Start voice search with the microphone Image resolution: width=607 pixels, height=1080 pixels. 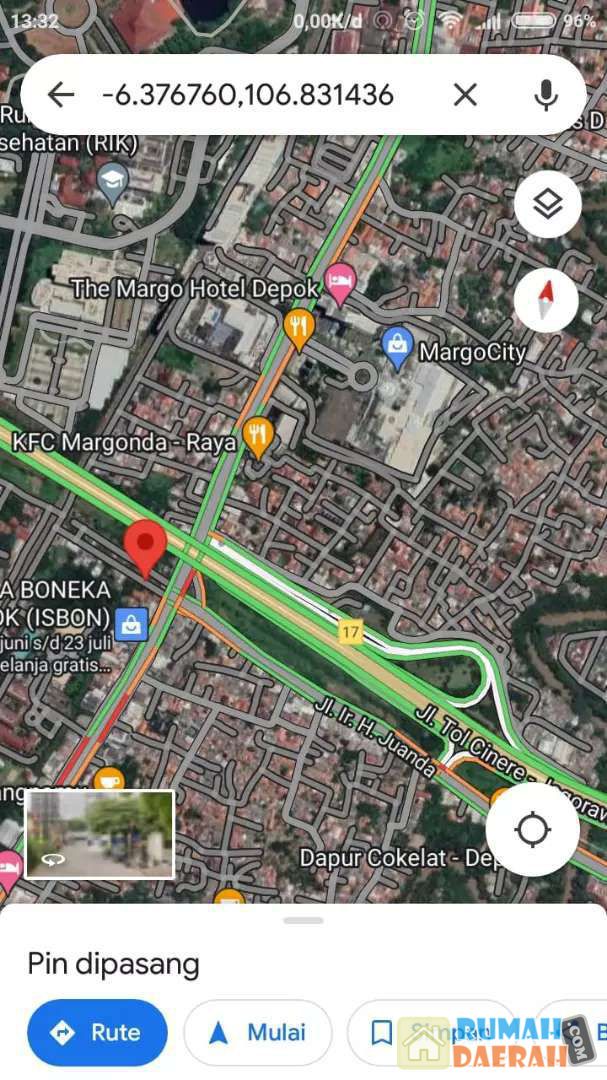point(545,95)
